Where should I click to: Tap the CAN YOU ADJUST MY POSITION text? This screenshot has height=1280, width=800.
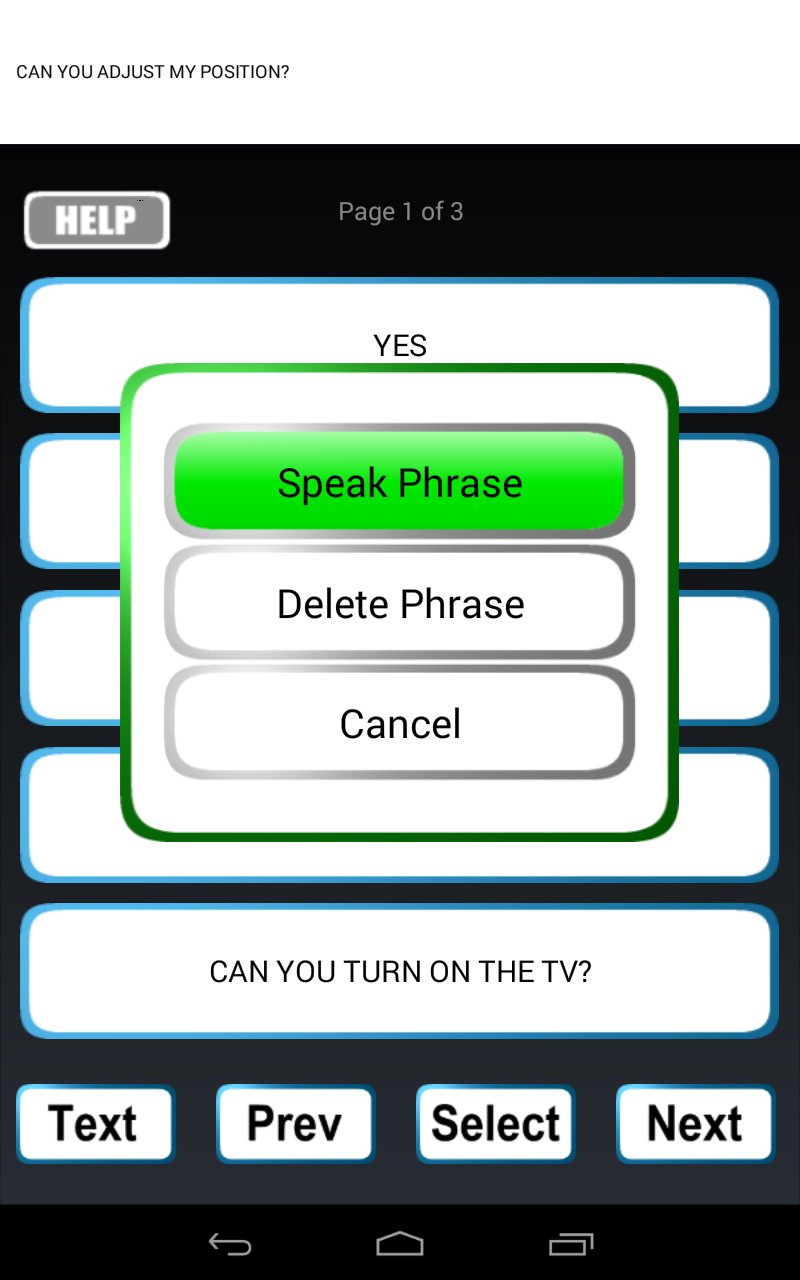coord(153,71)
